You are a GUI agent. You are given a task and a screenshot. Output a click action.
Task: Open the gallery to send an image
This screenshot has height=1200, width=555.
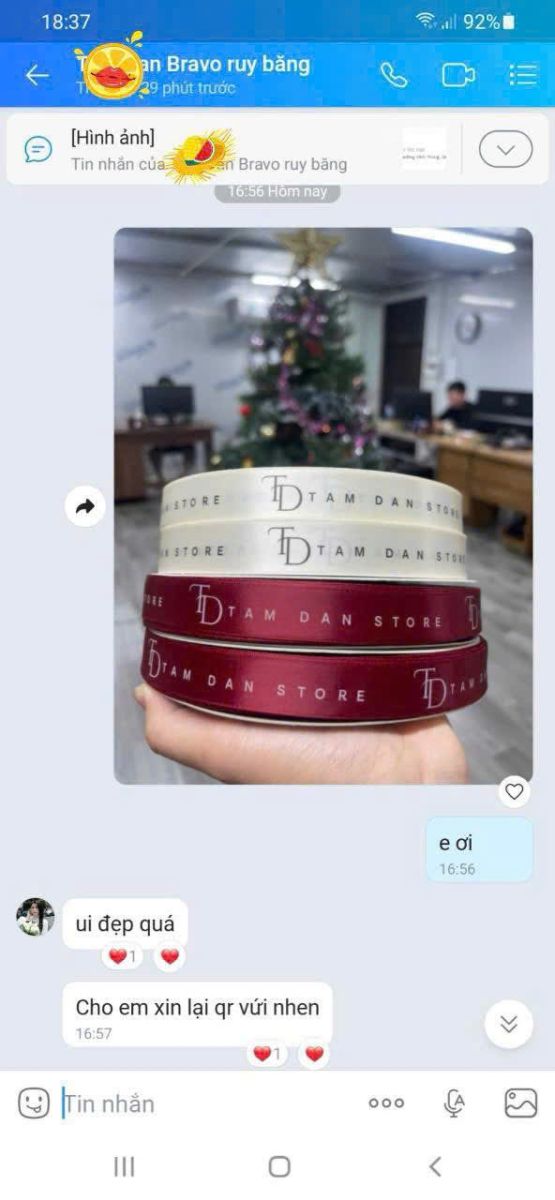[521, 1103]
